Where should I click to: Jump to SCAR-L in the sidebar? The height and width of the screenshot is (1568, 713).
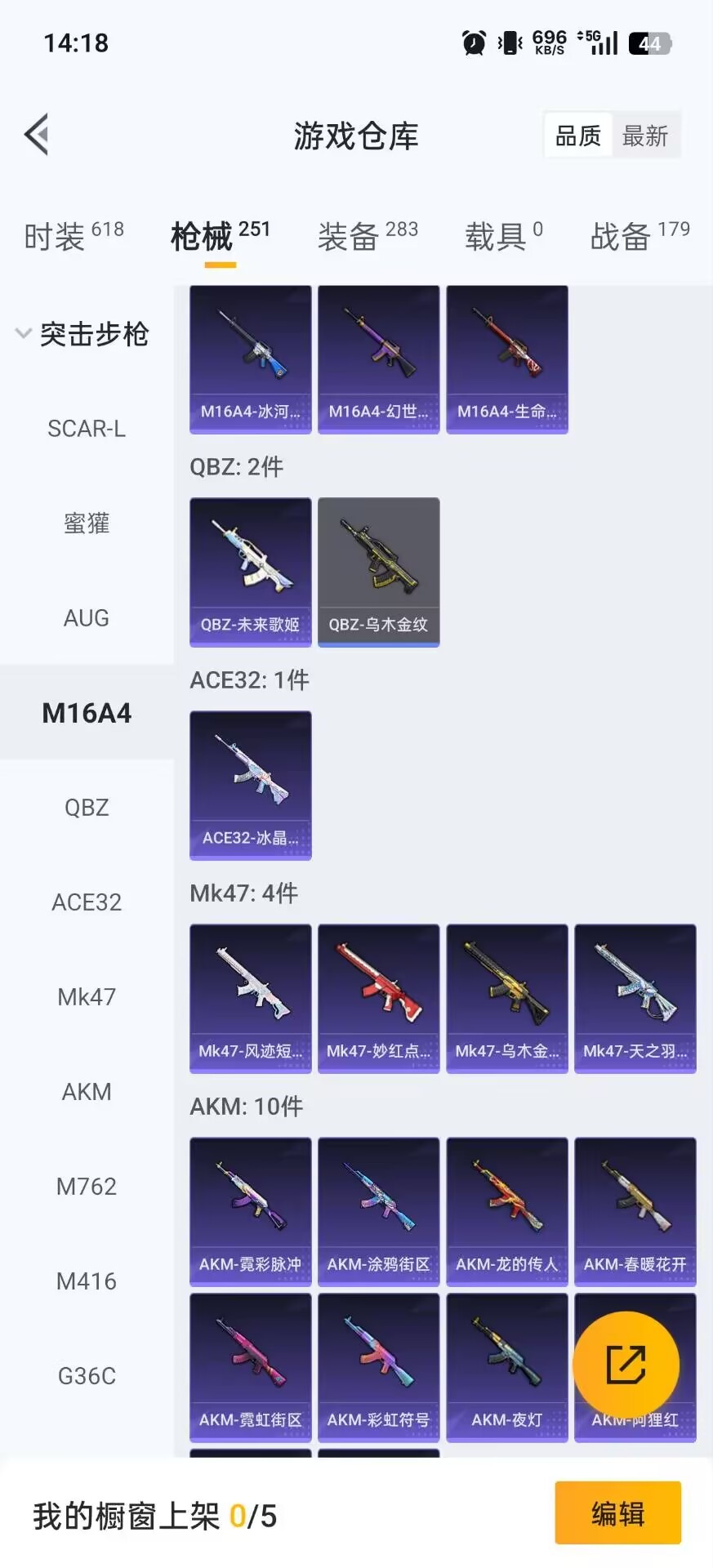(87, 429)
